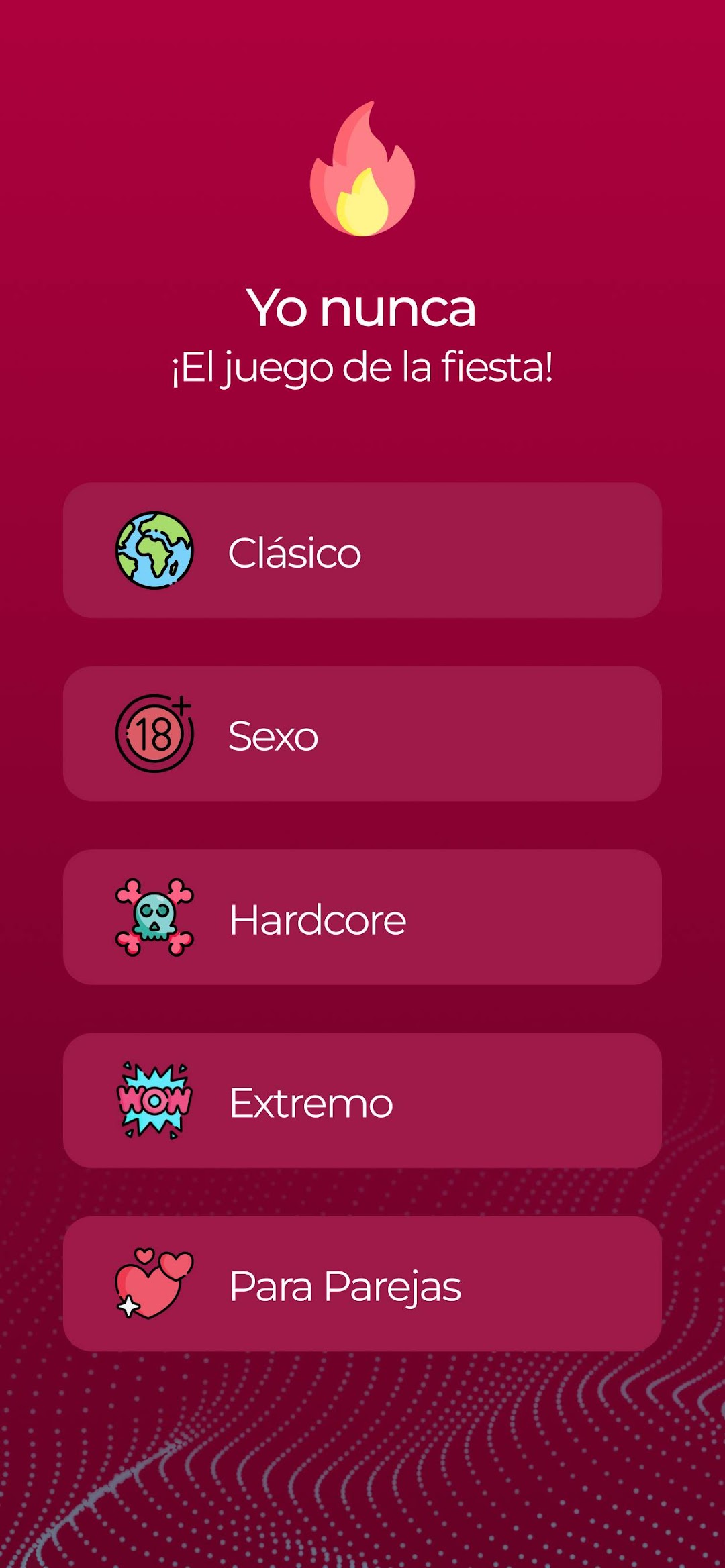Choose the Hardcore mode
Viewport: 725px width, 1568px height.
(x=362, y=917)
